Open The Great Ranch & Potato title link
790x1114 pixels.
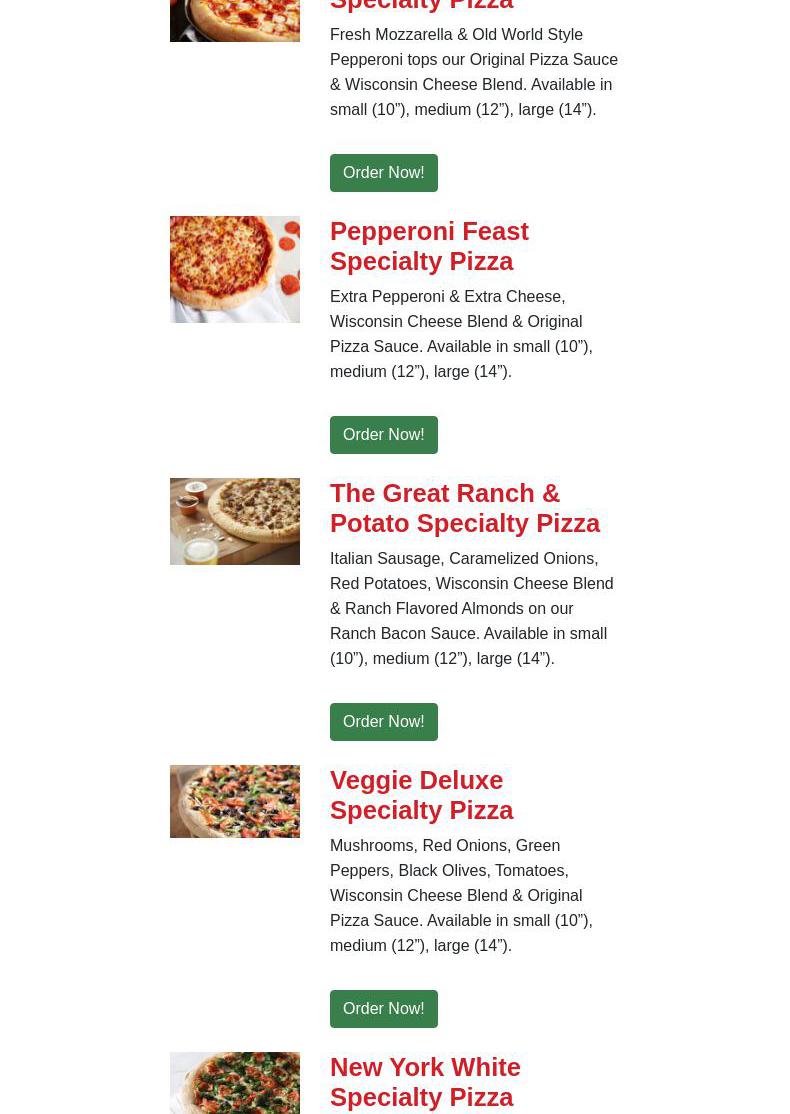tap(464, 508)
